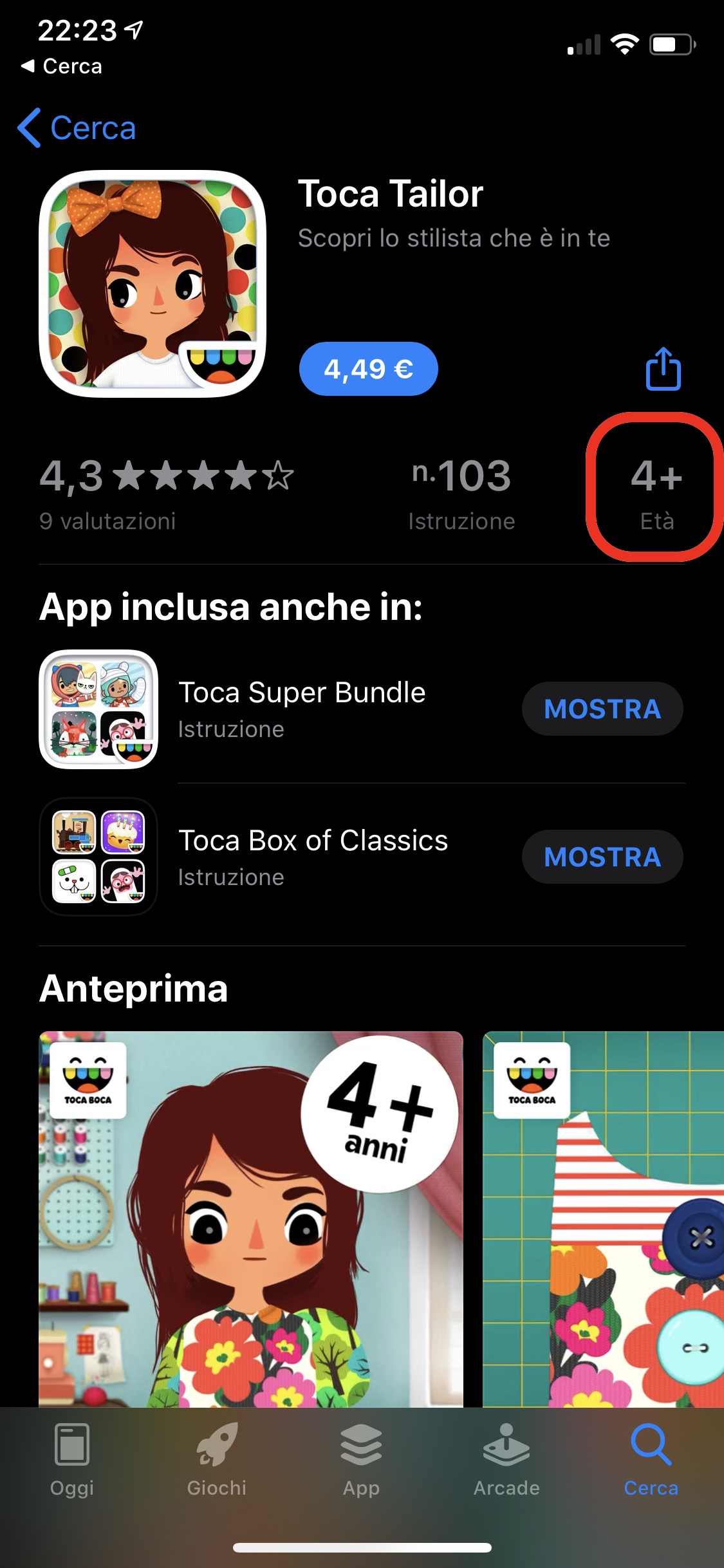Screen dimensions: 724x1568
Task: Tap MOSTRA for Toca Box of Classics
Action: tap(602, 857)
